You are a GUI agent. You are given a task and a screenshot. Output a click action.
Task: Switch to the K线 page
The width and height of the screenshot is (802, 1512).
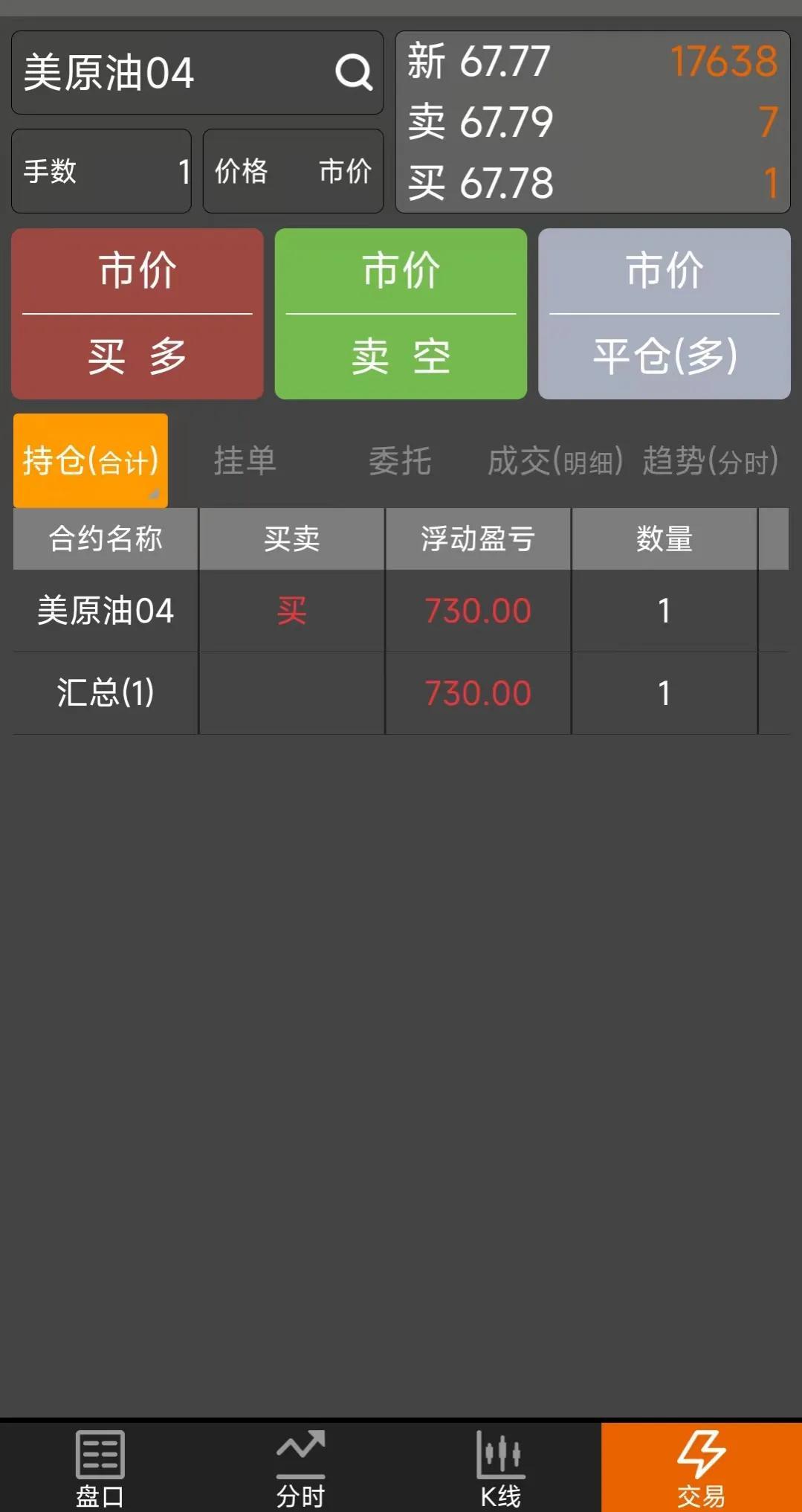pyautogui.click(x=500, y=1467)
